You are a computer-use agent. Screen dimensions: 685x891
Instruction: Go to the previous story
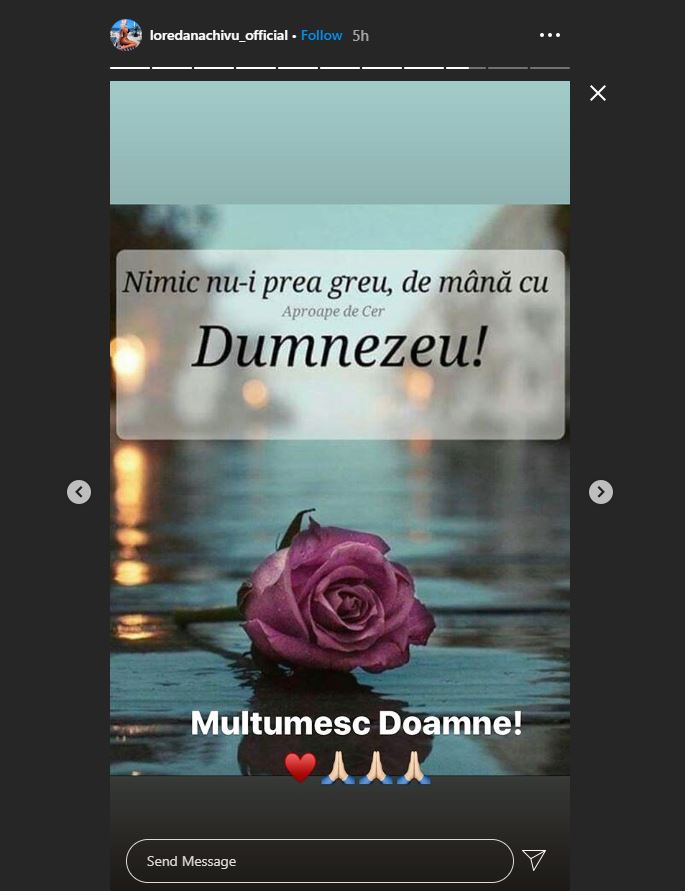click(x=79, y=492)
